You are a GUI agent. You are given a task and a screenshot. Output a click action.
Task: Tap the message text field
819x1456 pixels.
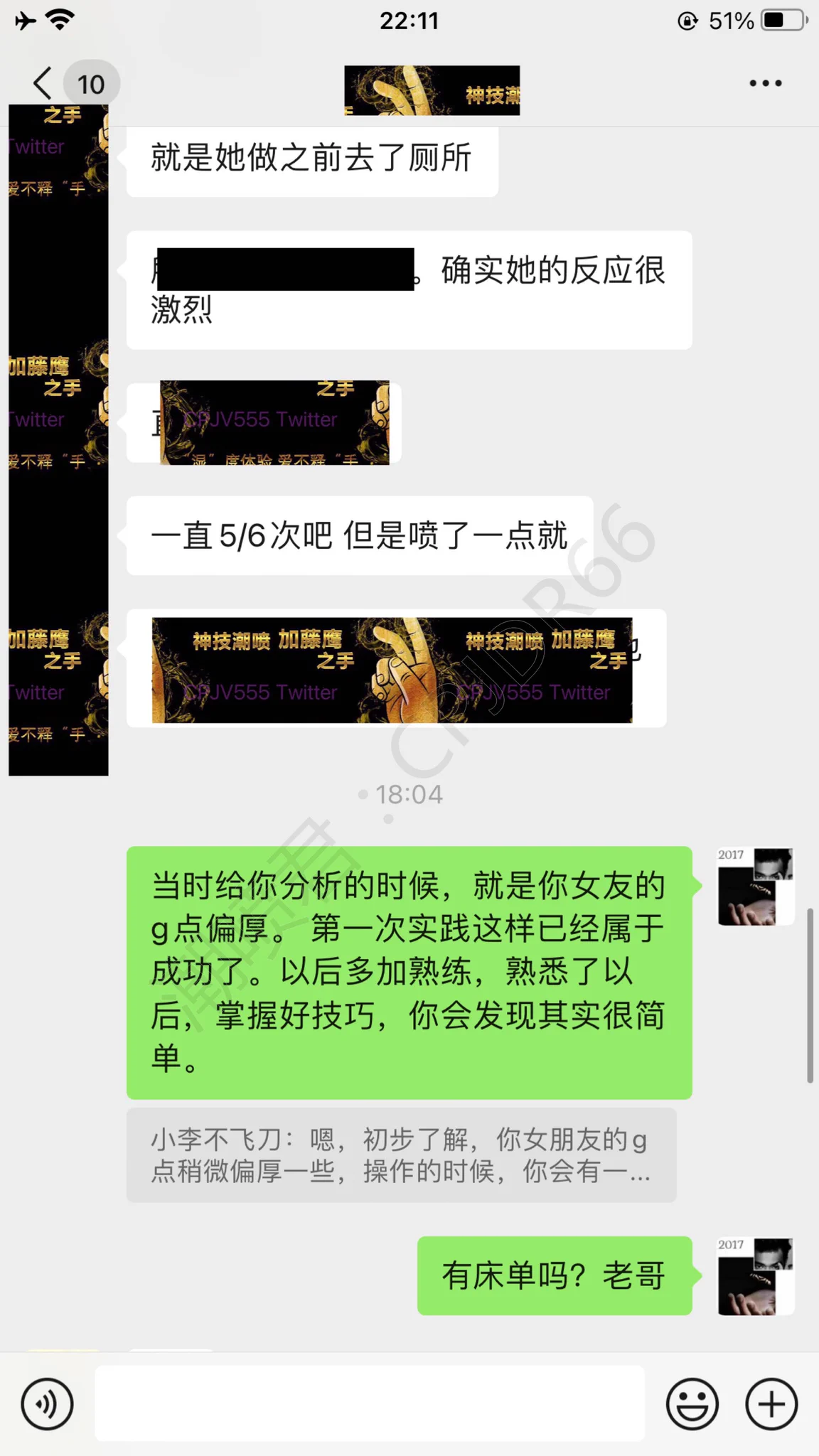tap(370, 1405)
